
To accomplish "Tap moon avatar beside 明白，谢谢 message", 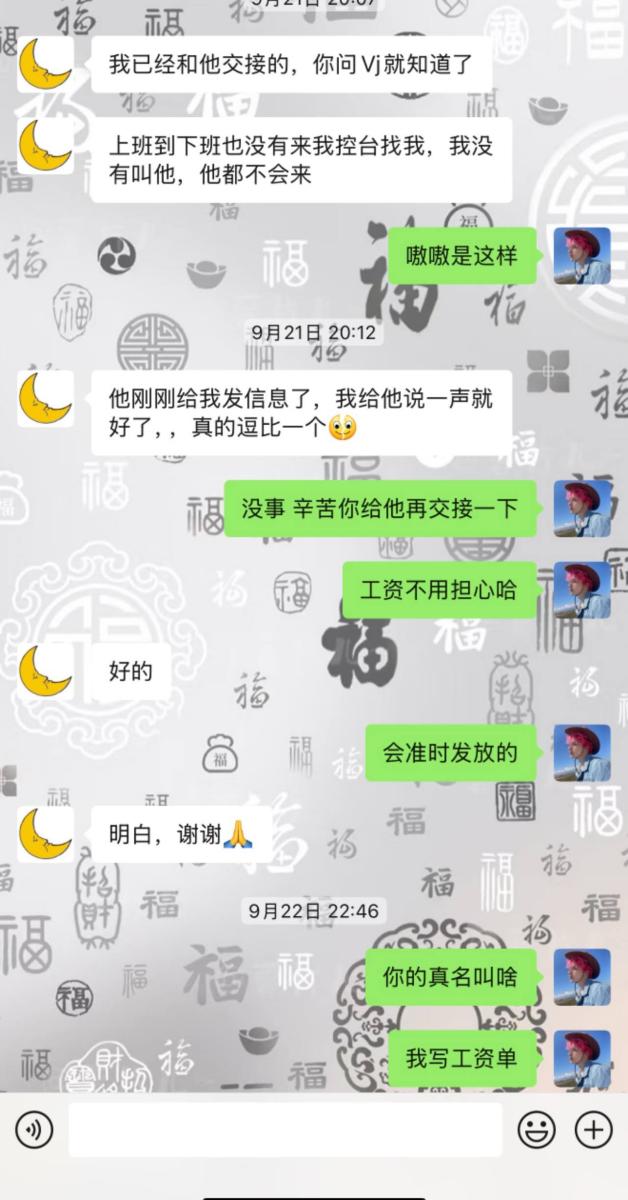I will (x=46, y=834).
